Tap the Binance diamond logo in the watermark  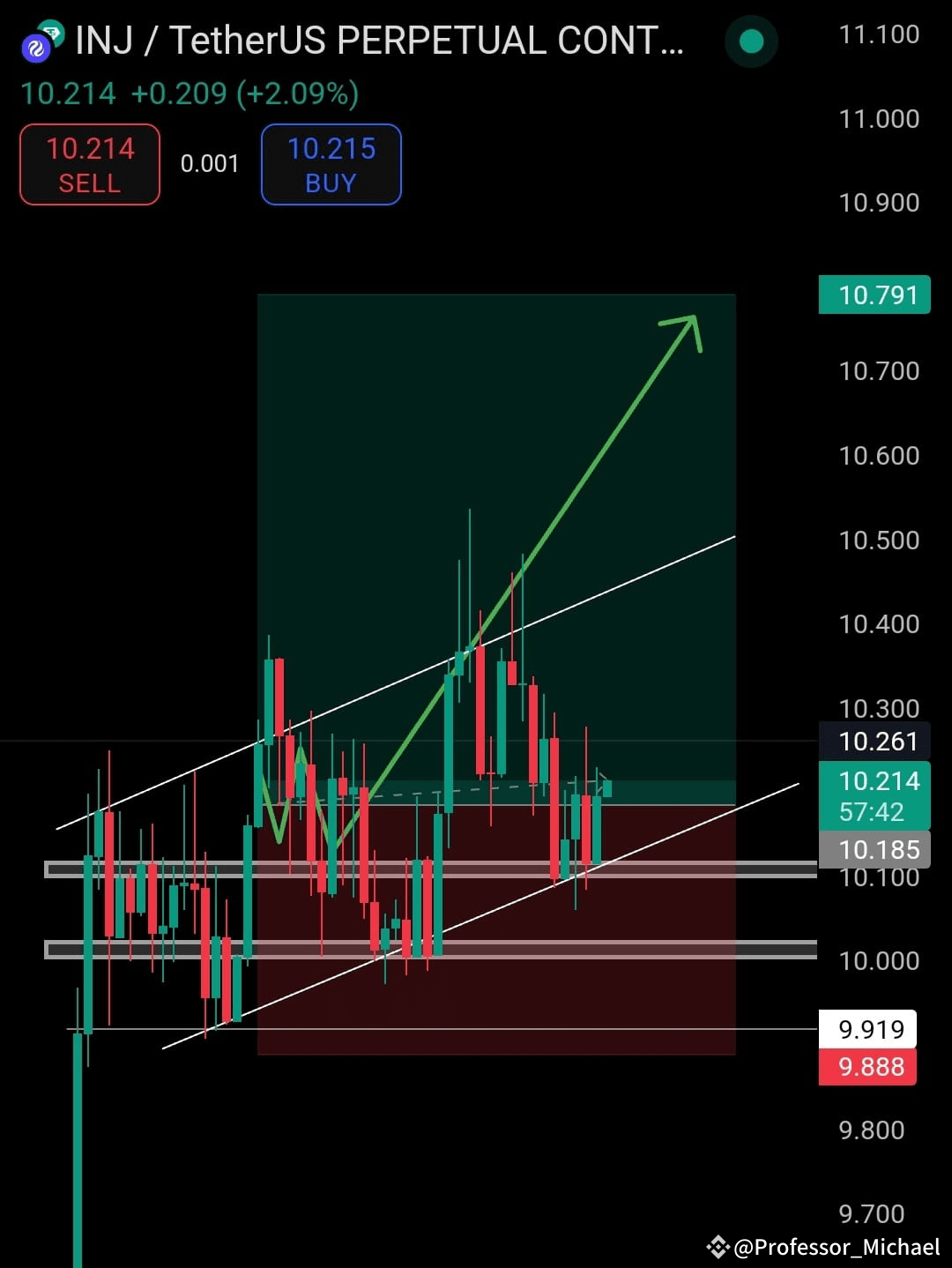[720, 1249]
